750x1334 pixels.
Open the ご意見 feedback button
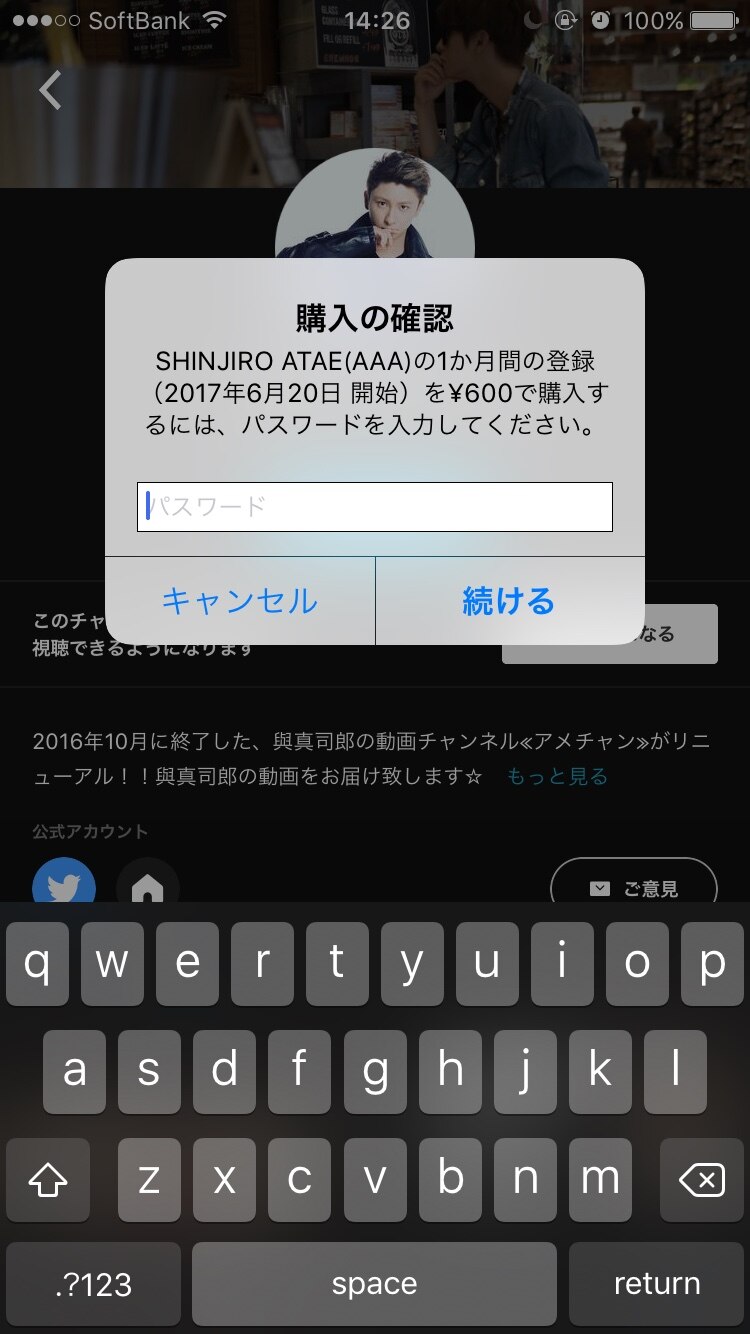634,886
